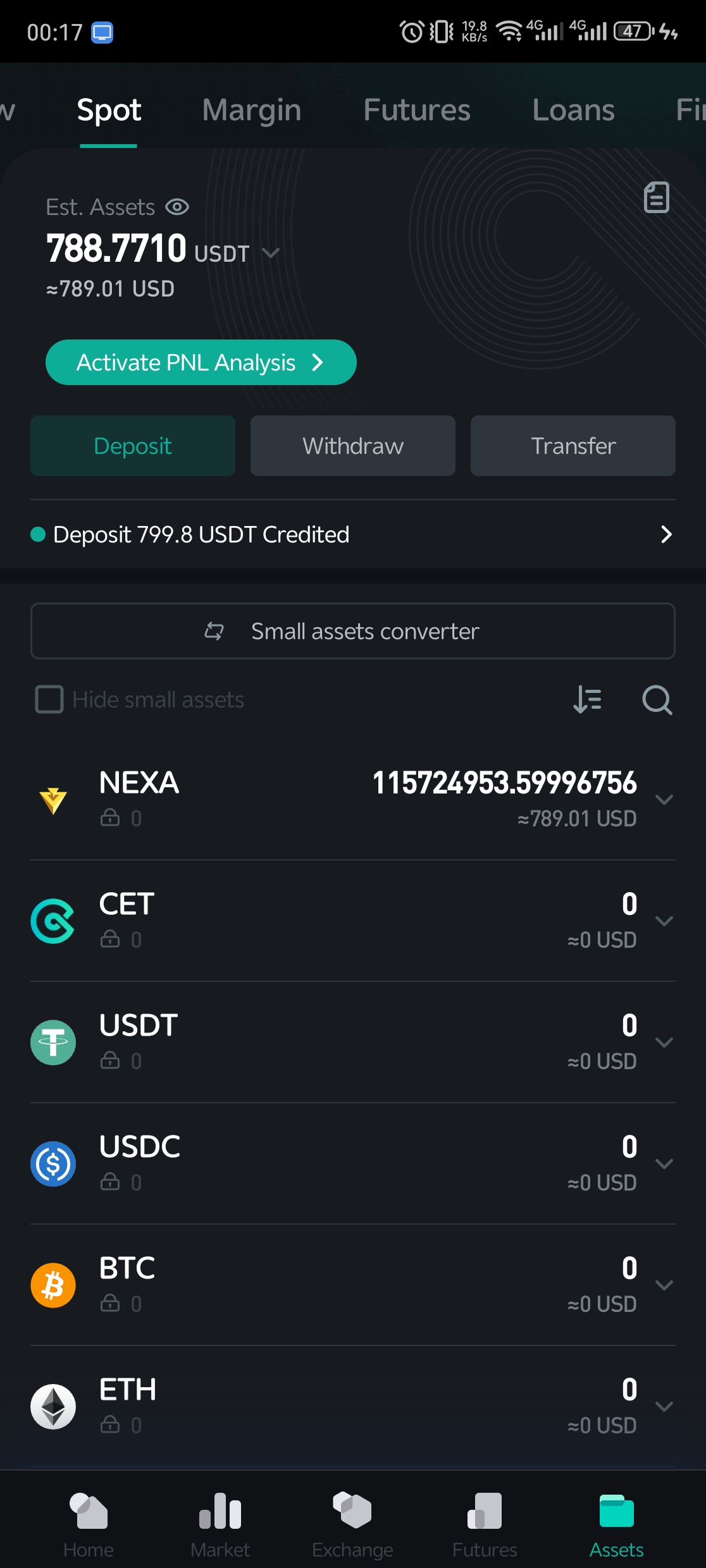Tap the Transfer button

click(573, 446)
